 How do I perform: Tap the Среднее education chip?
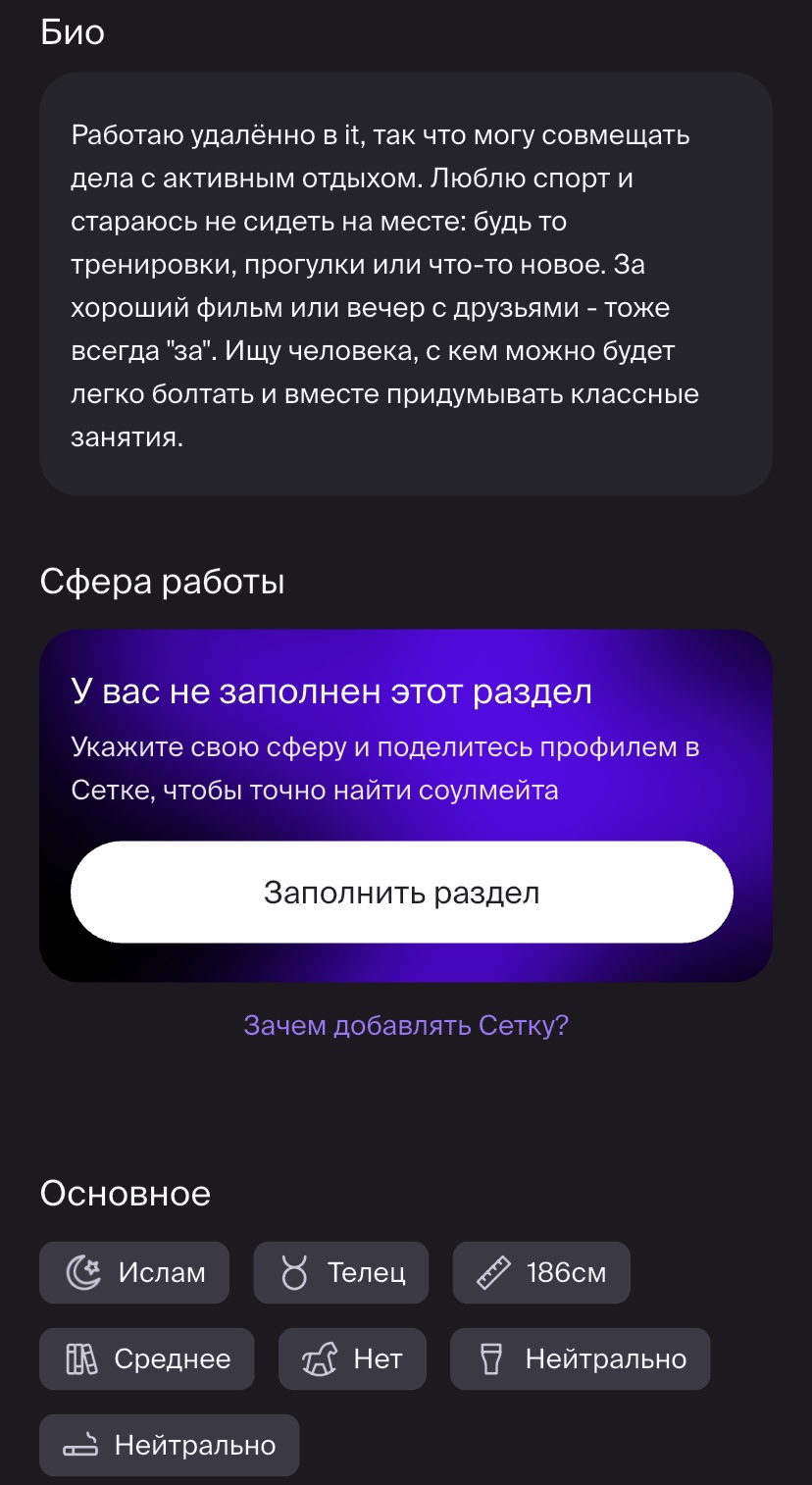click(147, 1358)
